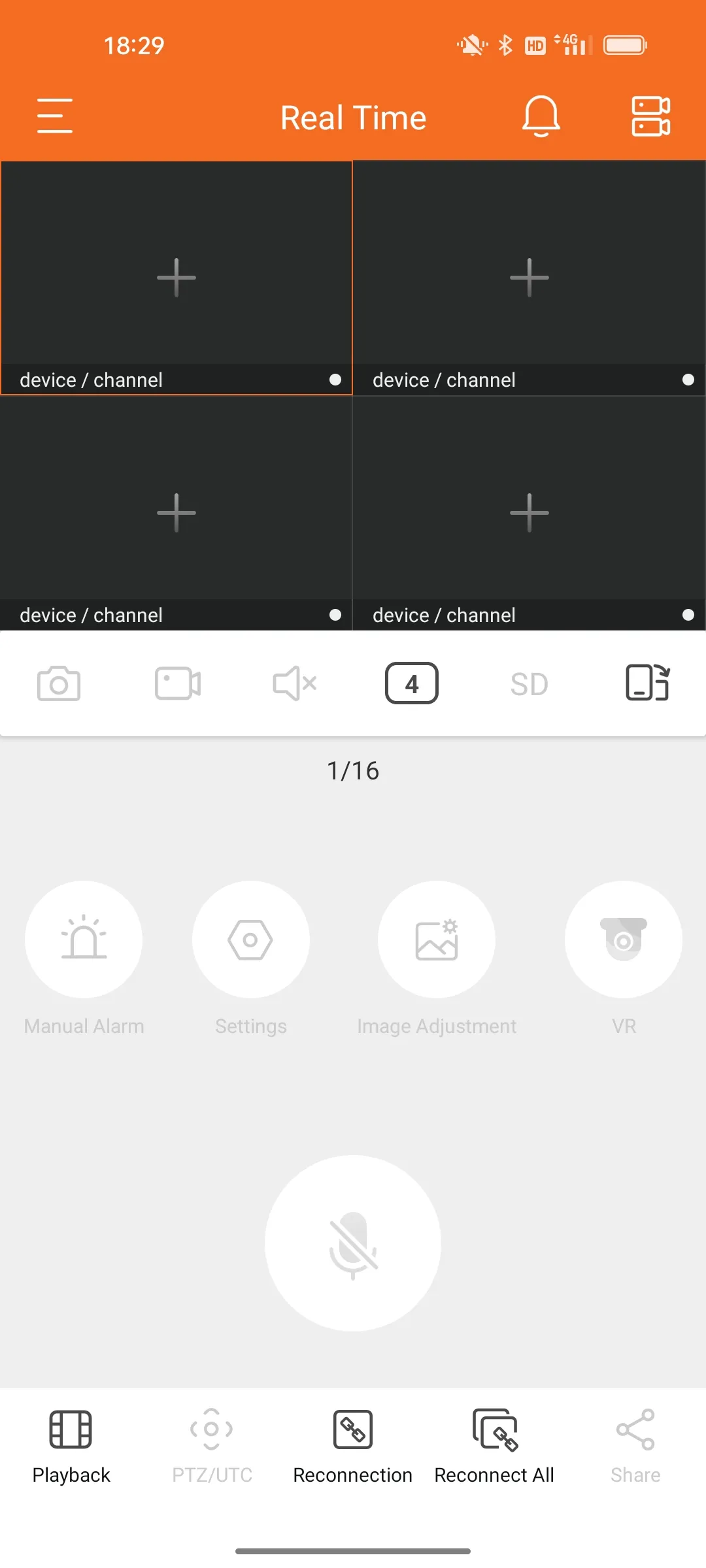Screen dimensions: 706x1568
Task: Toggle the muted speaker icon
Action: point(294,683)
